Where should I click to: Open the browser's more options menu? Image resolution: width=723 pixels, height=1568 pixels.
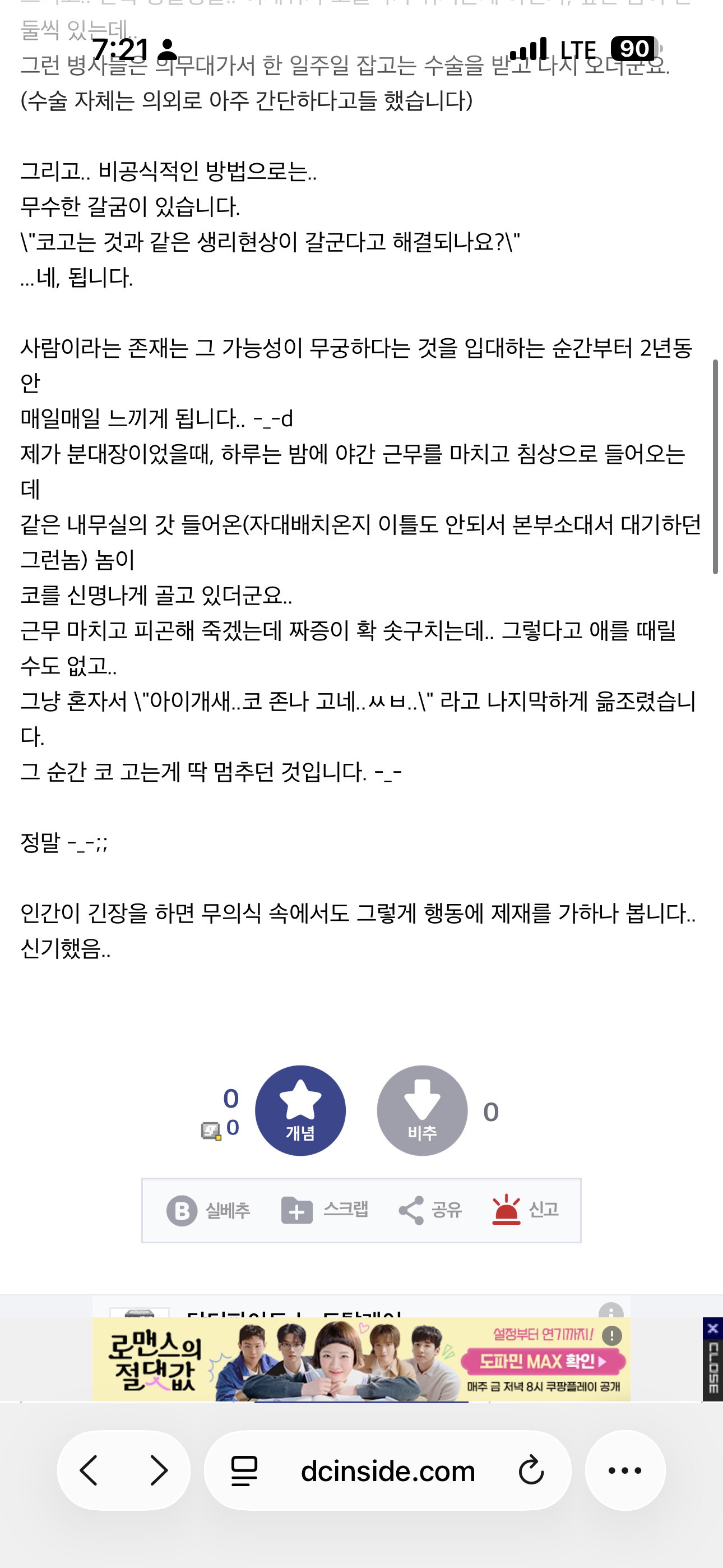(625, 1470)
